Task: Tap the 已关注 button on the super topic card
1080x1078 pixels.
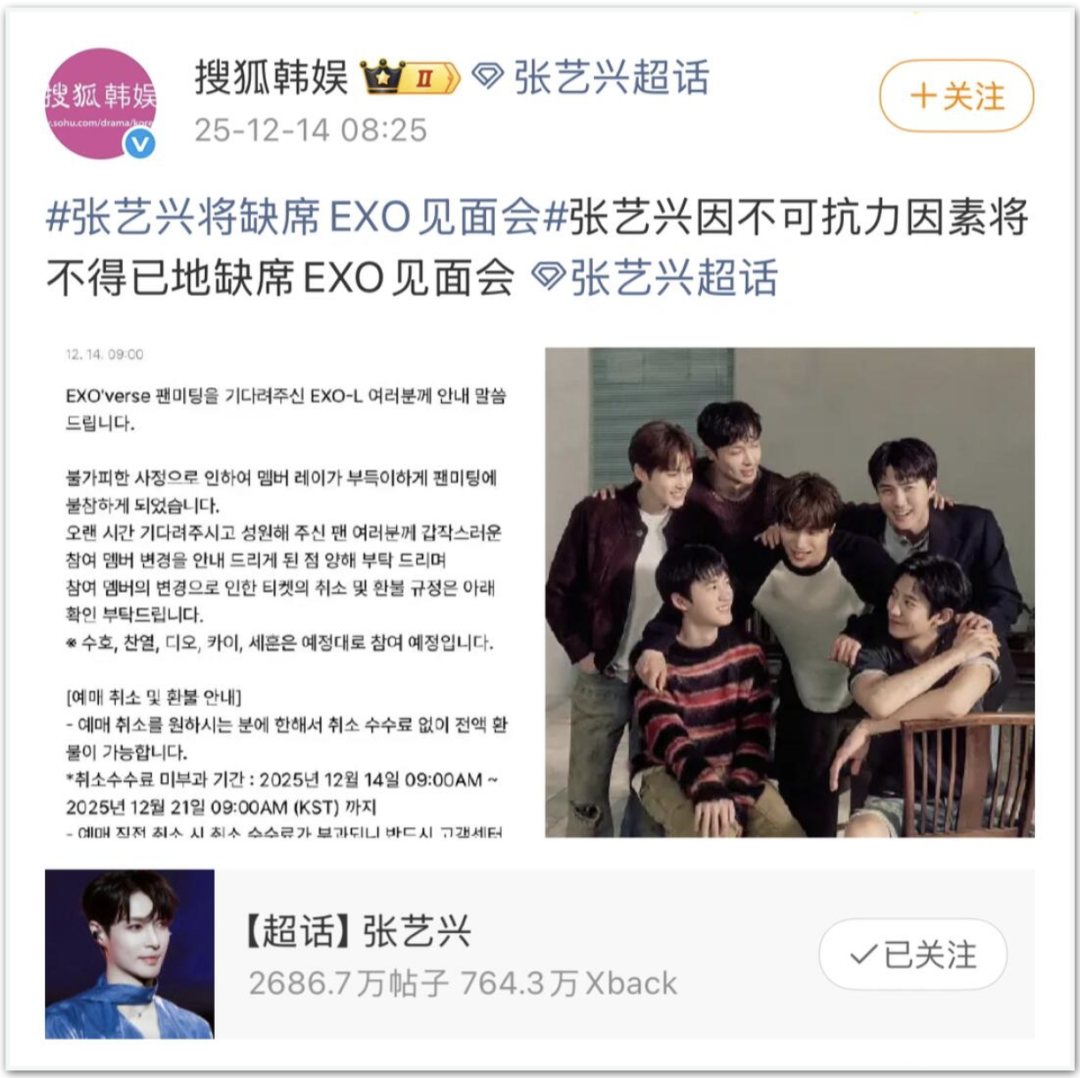Action: tap(912, 955)
